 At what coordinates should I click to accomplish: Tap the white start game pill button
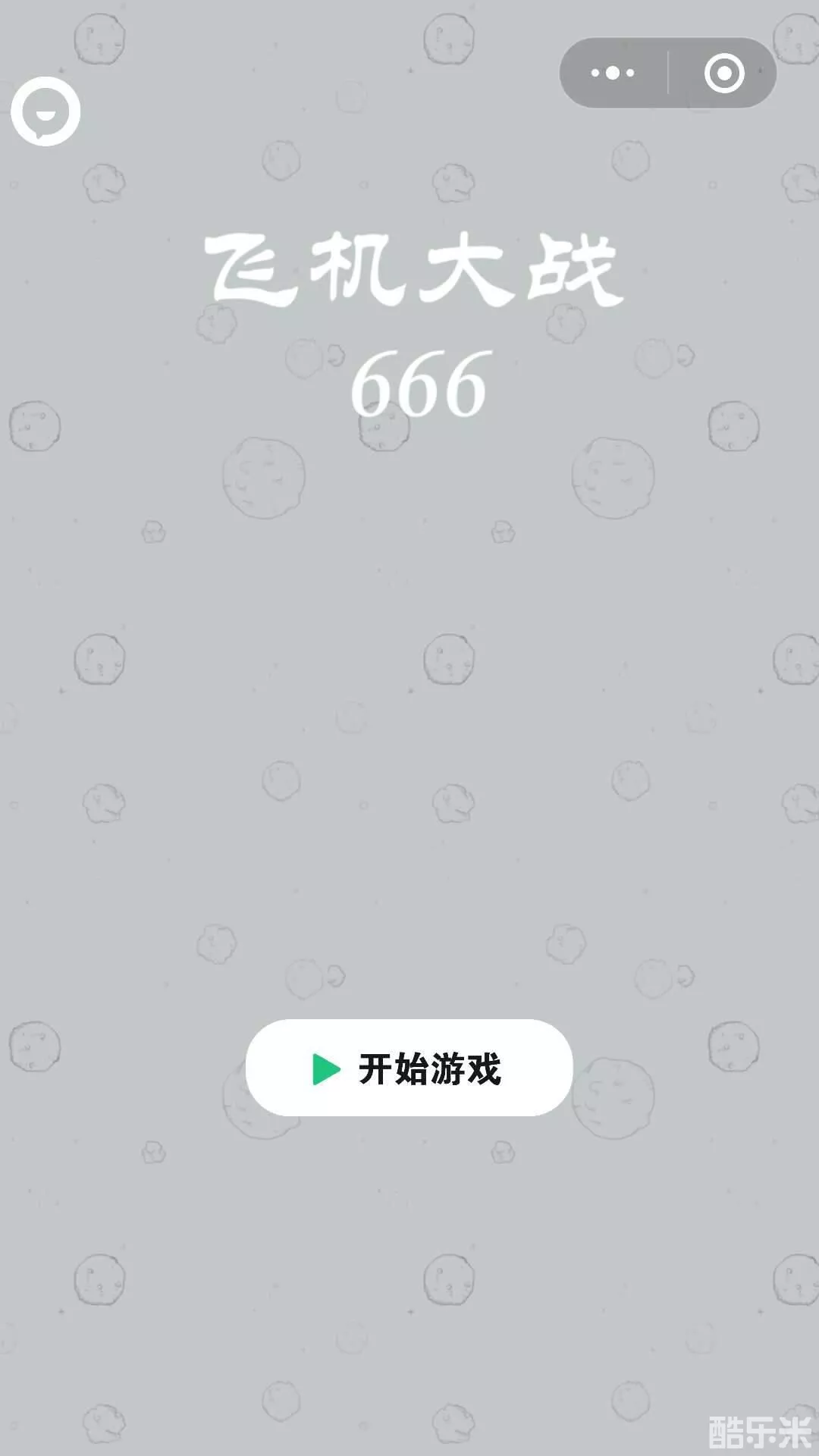coord(409,1068)
